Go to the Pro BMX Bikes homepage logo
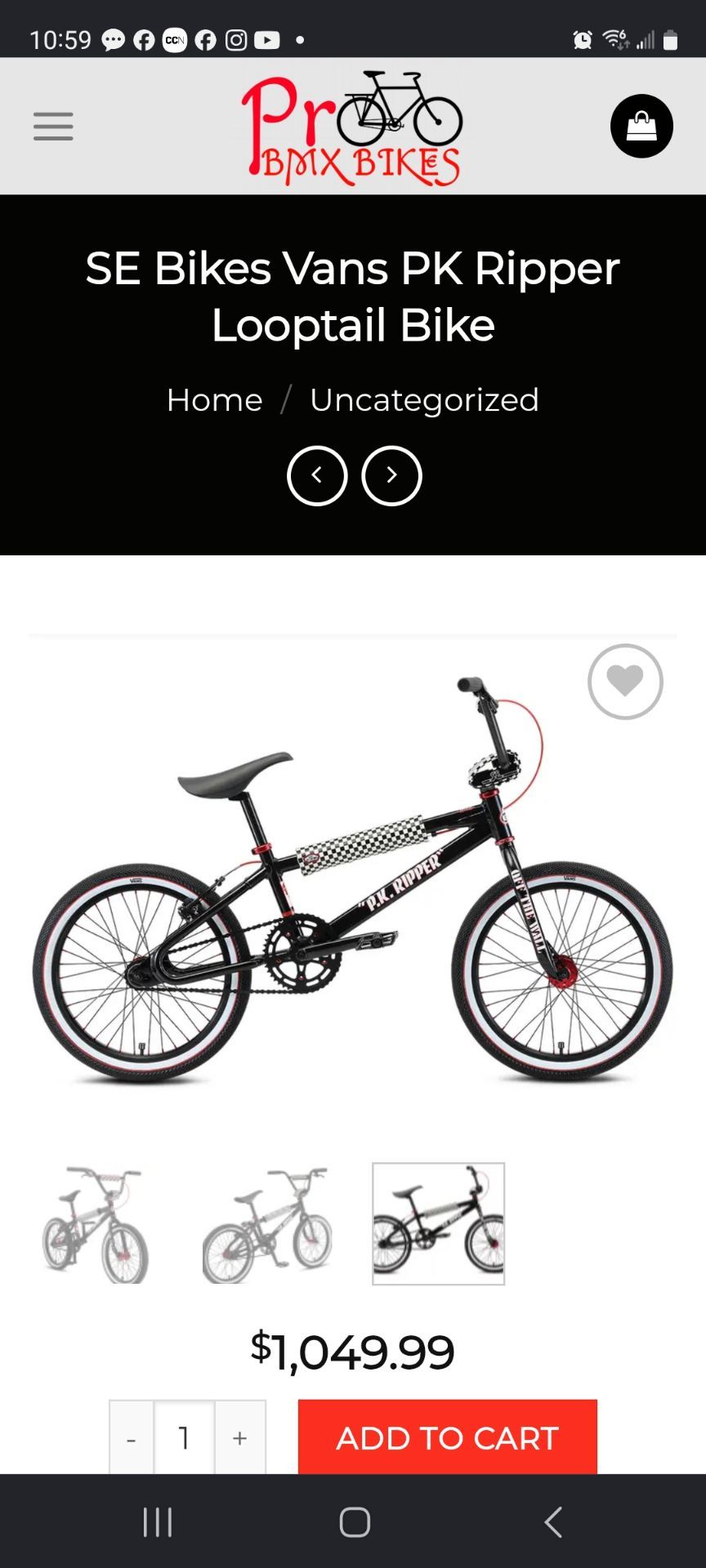The width and height of the screenshot is (706, 1568). point(352,127)
